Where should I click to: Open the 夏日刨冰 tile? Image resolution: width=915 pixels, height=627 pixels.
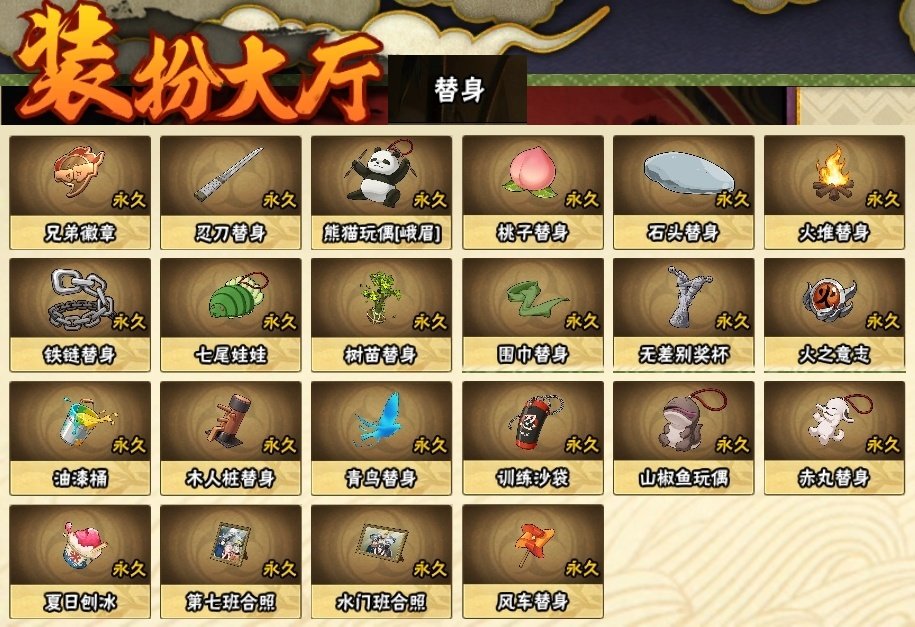[x=80, y=560]
